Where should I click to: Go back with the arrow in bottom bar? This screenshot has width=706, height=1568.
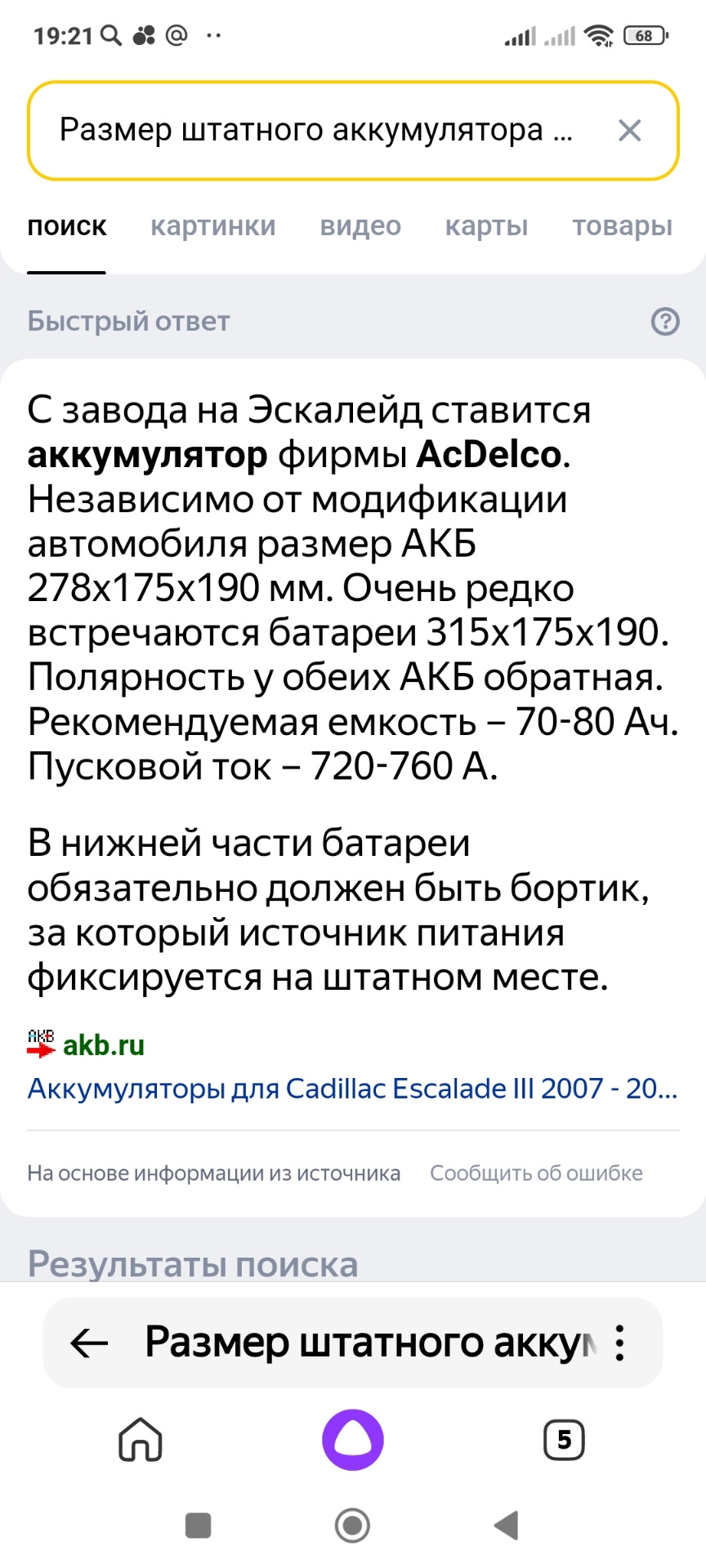(89, 1343)
